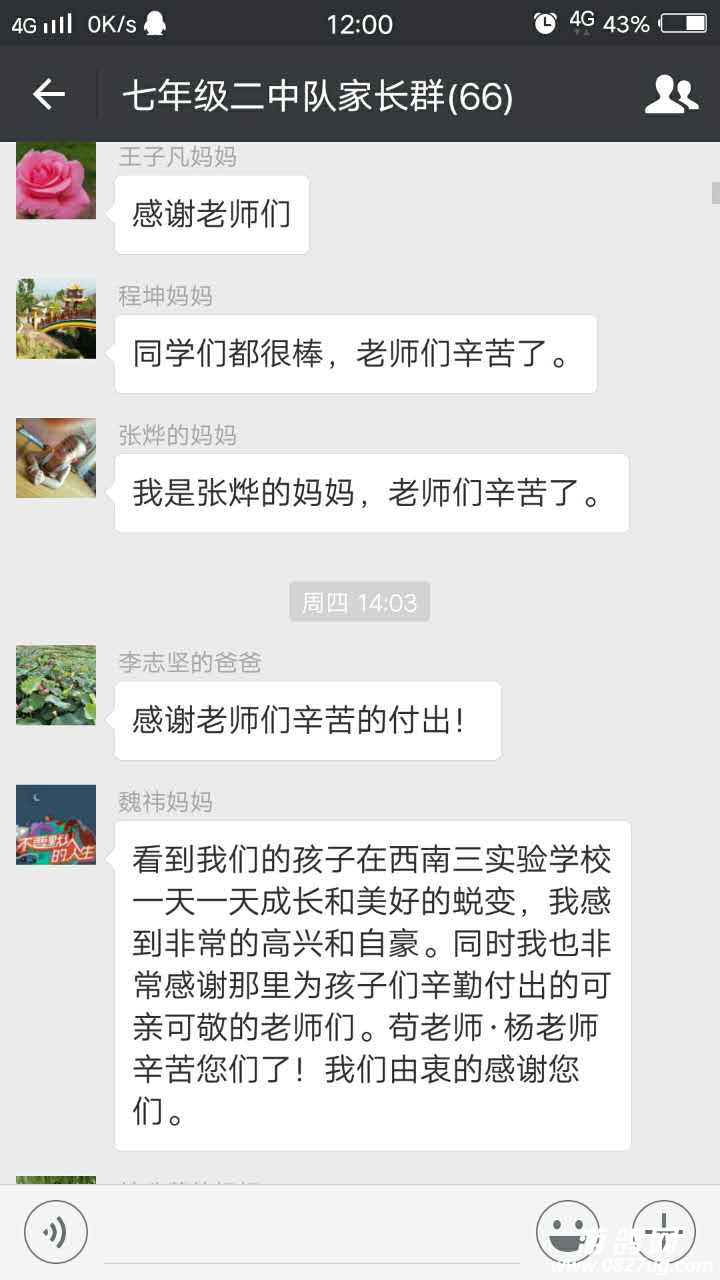This screenshot has height=1280, width=720.
Task: Open 王子凡妈妈's rose avatar
Action: (56, 180)
